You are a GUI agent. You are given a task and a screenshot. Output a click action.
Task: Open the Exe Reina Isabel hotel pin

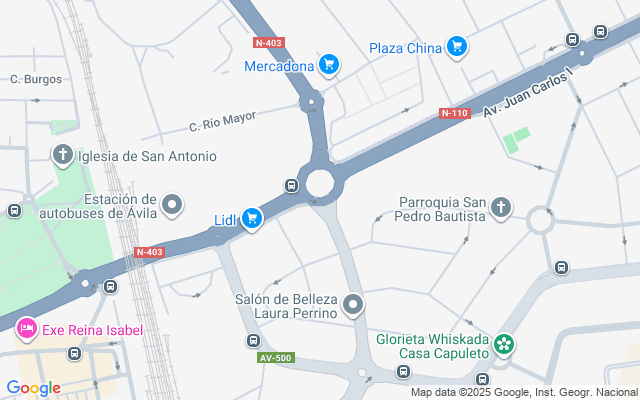click(26, 329)
